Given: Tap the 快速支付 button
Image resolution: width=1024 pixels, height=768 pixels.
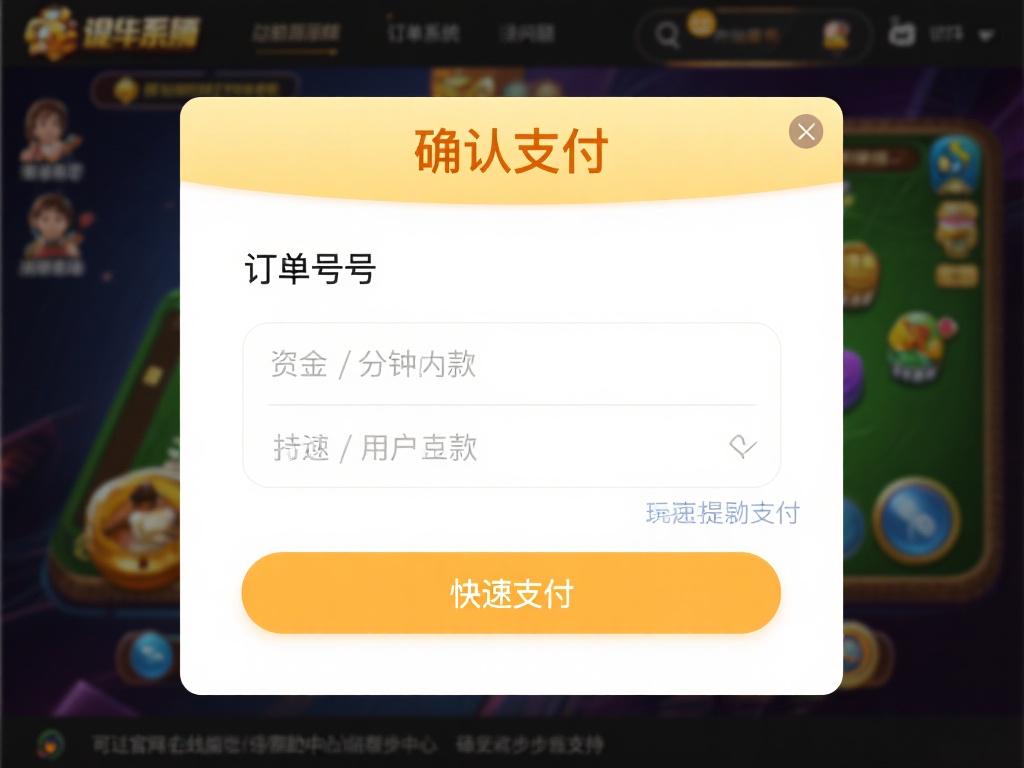Looking at the screenshot, I should pos(511,593).
